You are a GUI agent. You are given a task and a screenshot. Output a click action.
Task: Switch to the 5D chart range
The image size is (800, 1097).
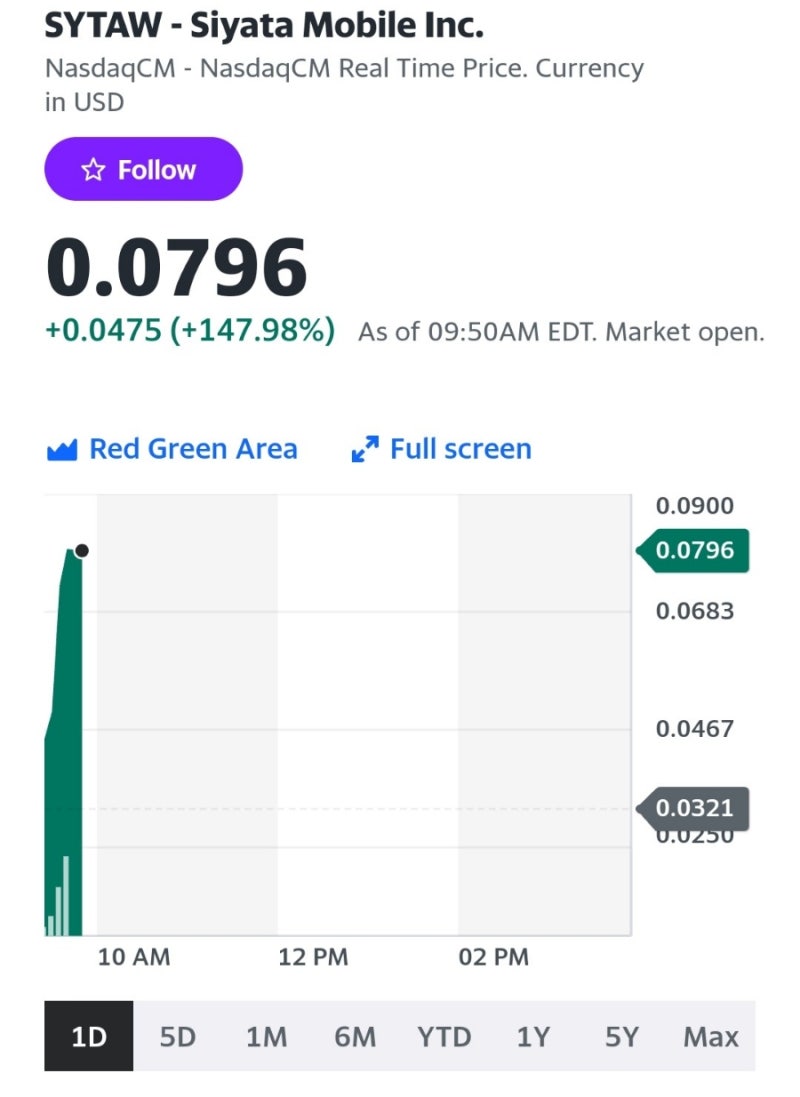[x=178, y=1036]
